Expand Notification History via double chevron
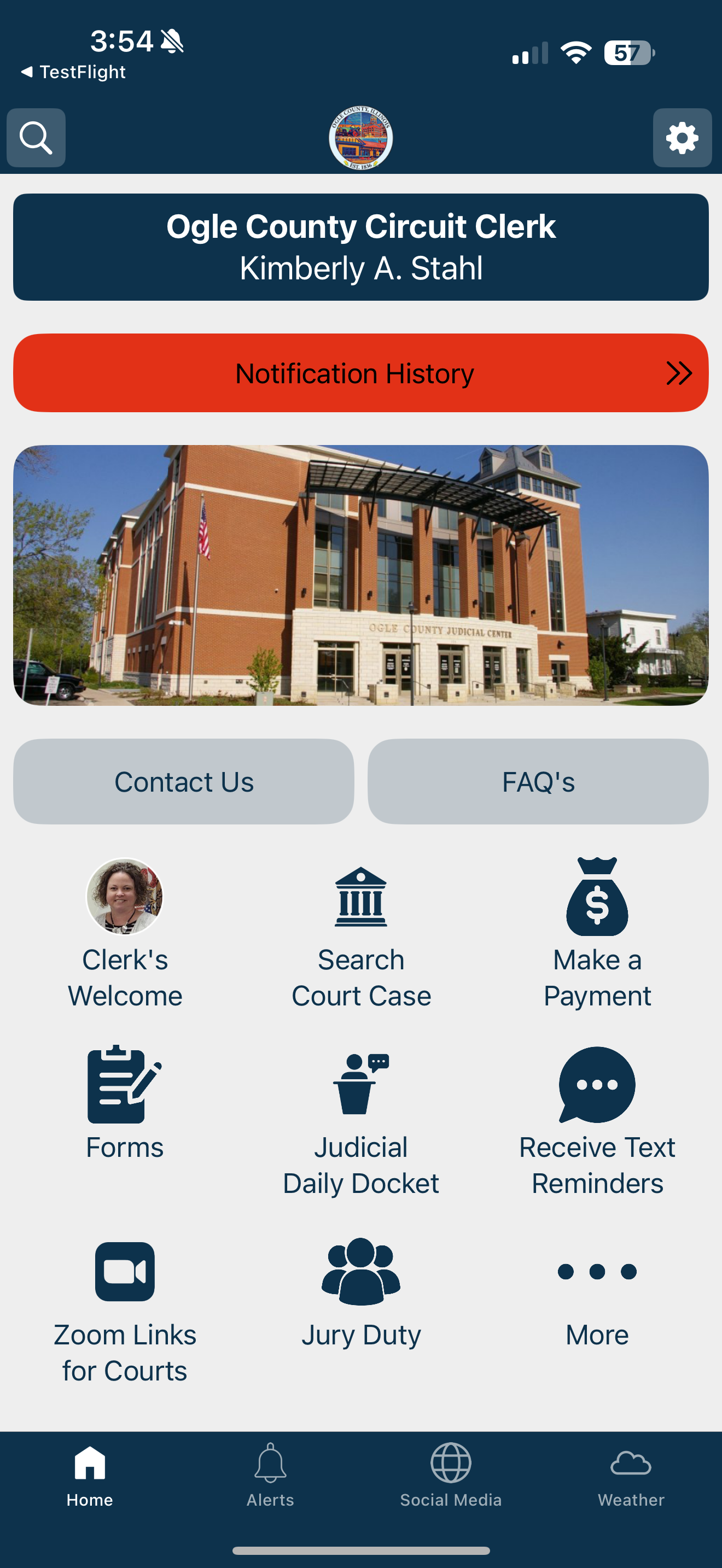722x1568 pixels. (x=678, y=373)
